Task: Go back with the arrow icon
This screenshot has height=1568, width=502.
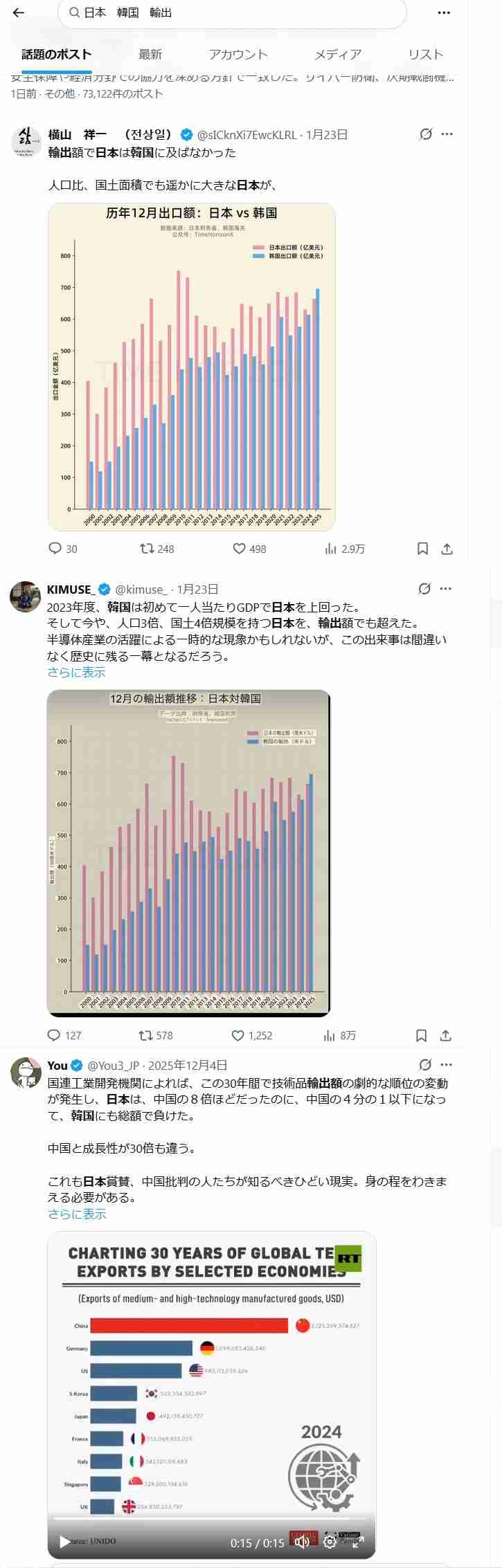Action: [x=19, y=12]
